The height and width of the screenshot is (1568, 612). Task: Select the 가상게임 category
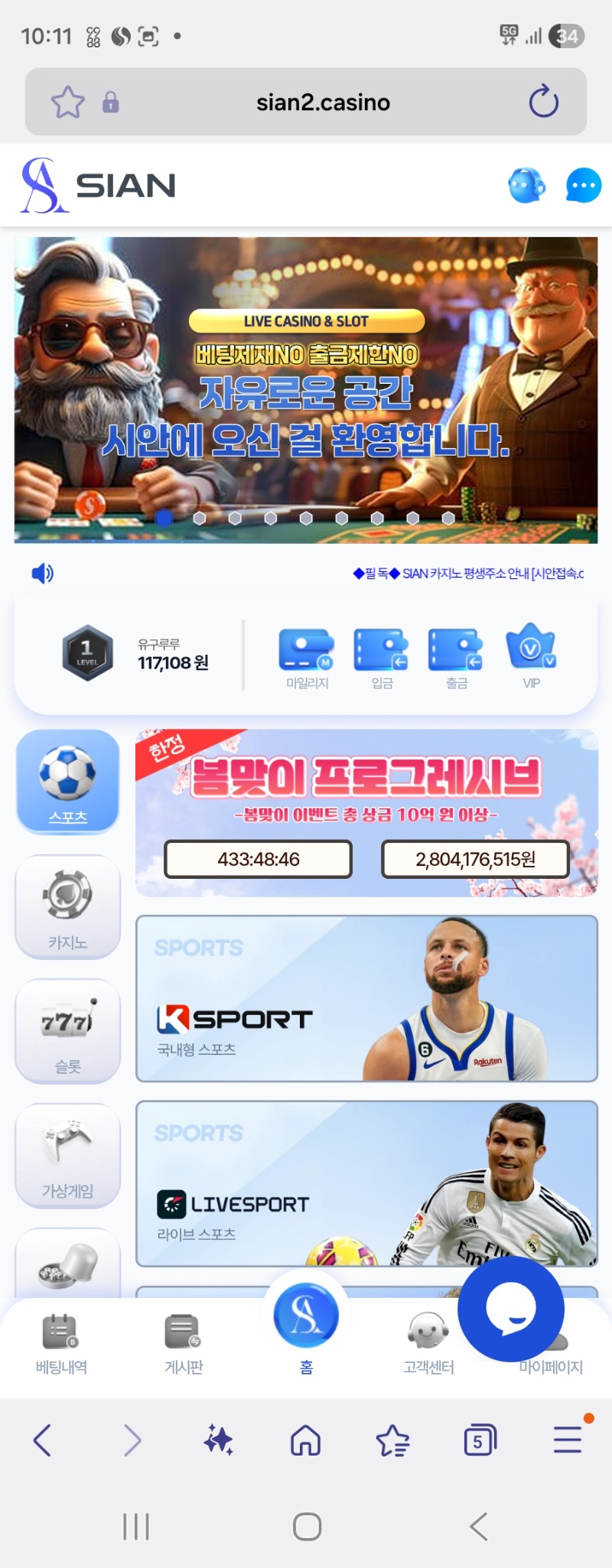pyautogui.click(x=68, y=1156)
